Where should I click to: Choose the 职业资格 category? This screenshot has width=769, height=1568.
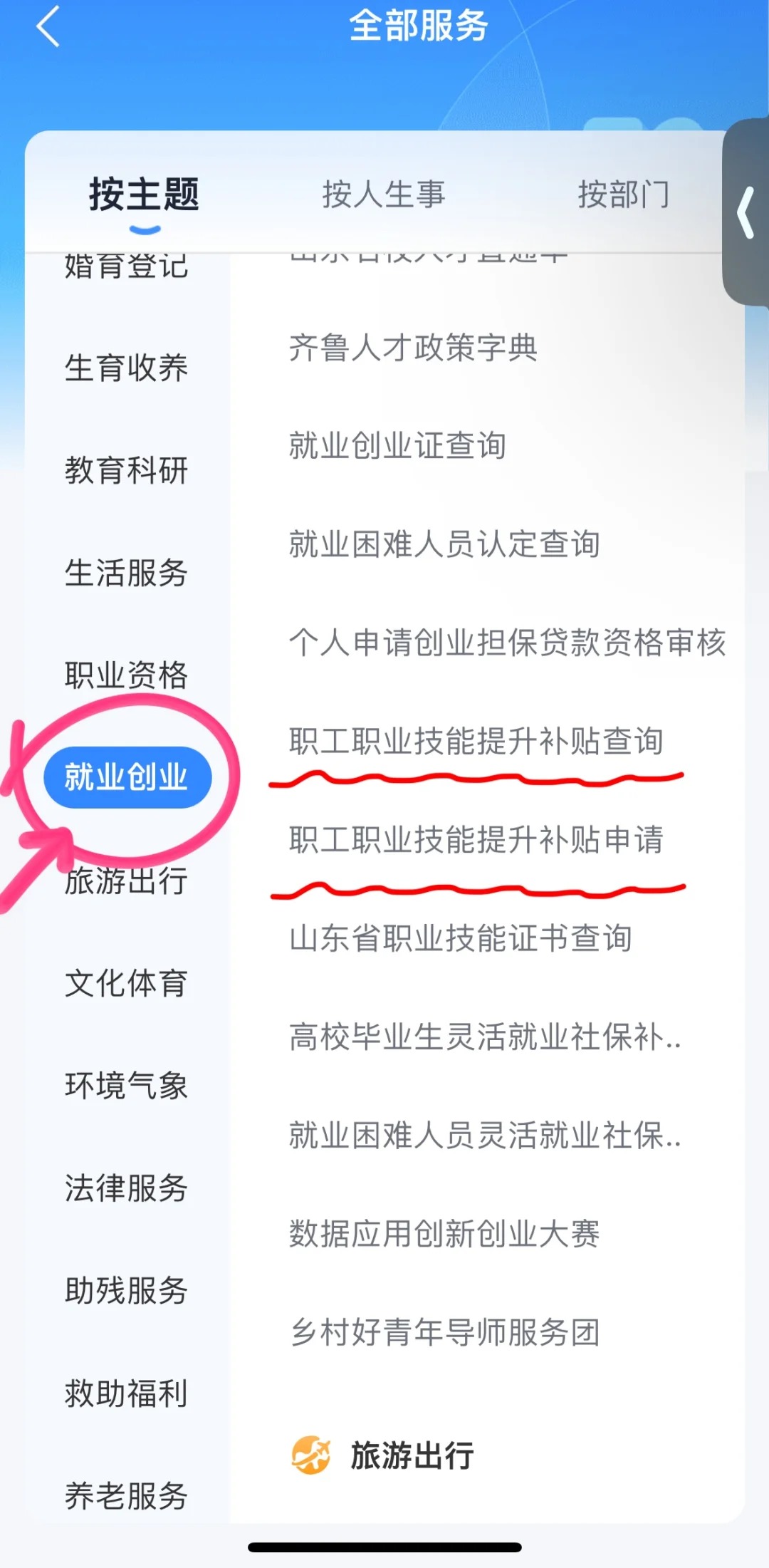(126, 675)
